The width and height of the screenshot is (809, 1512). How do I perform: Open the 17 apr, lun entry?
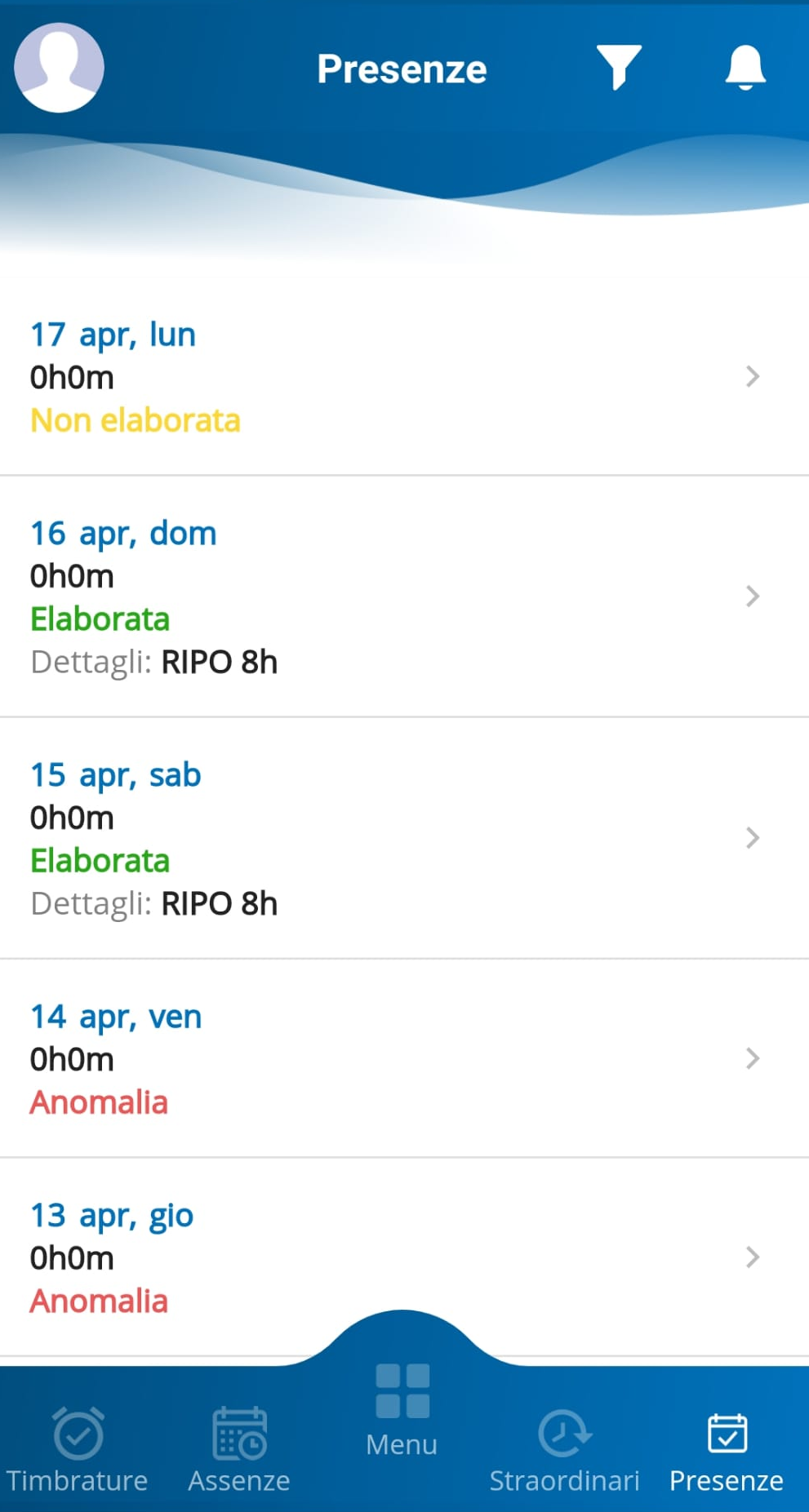tap(404, 377)
